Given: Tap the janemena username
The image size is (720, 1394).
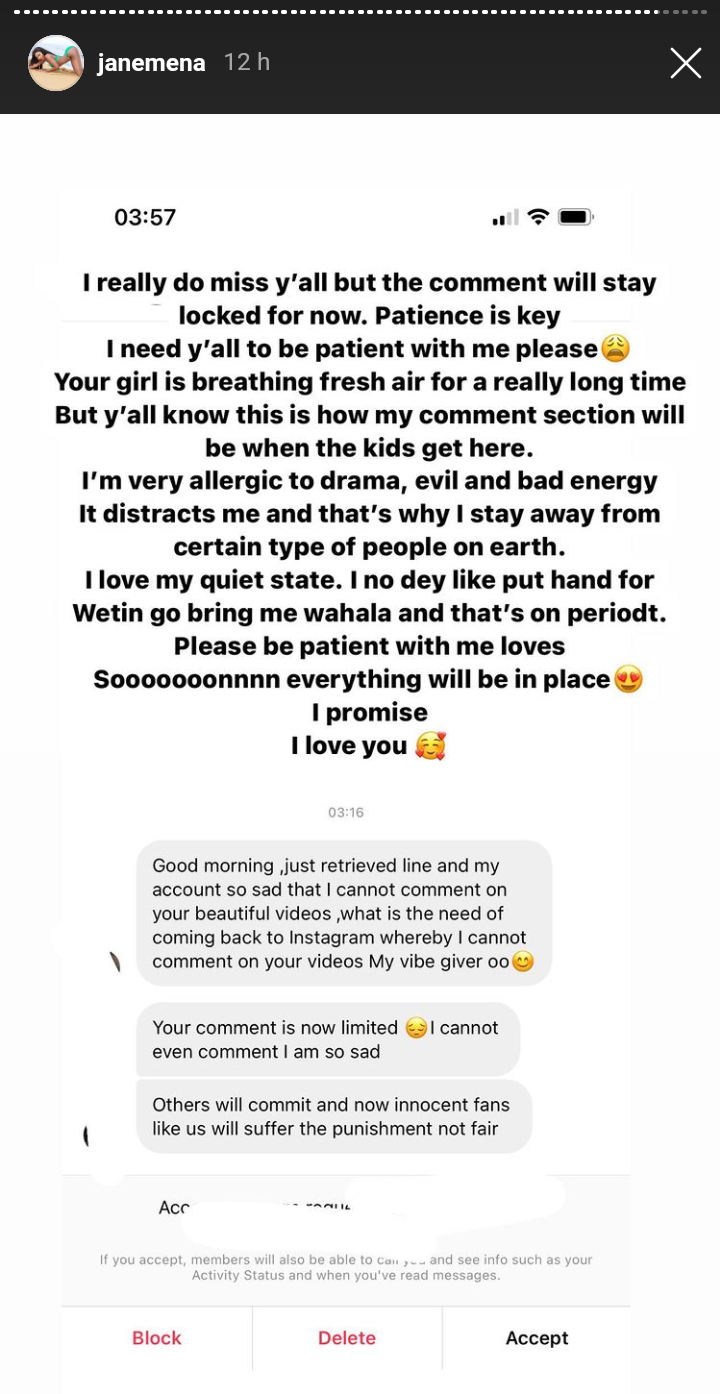Looking at the screenshot, I should pyautogui.click(x=151, y=63).
